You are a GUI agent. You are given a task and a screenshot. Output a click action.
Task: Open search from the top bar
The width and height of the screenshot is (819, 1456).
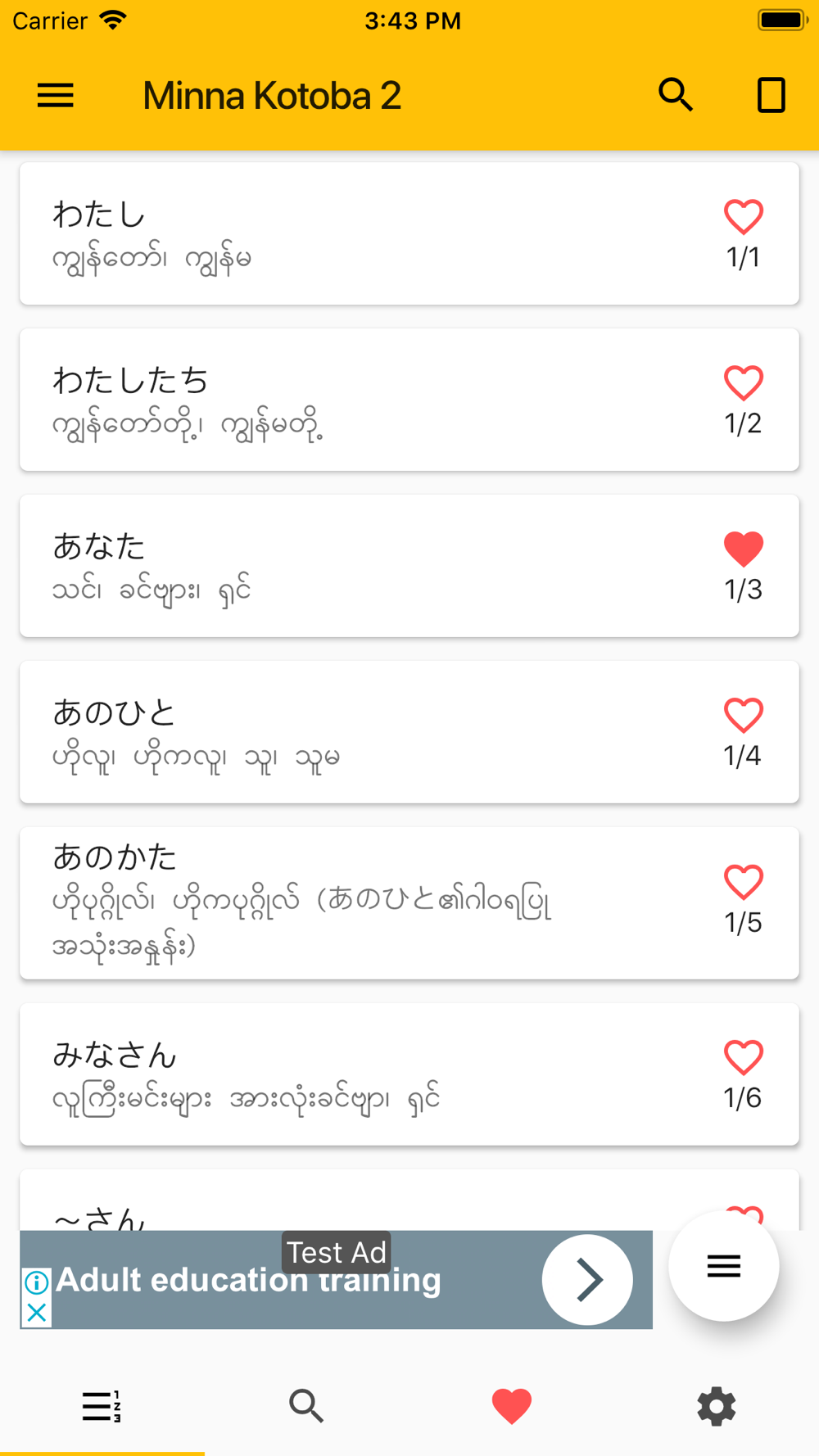[x=676, y=96]
